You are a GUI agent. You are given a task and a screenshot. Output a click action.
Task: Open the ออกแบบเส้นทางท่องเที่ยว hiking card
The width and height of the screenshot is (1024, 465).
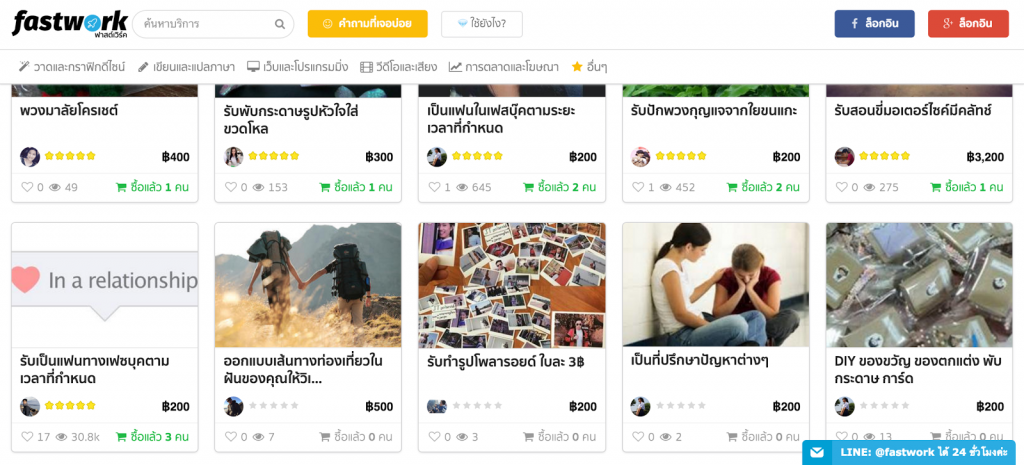308,285
